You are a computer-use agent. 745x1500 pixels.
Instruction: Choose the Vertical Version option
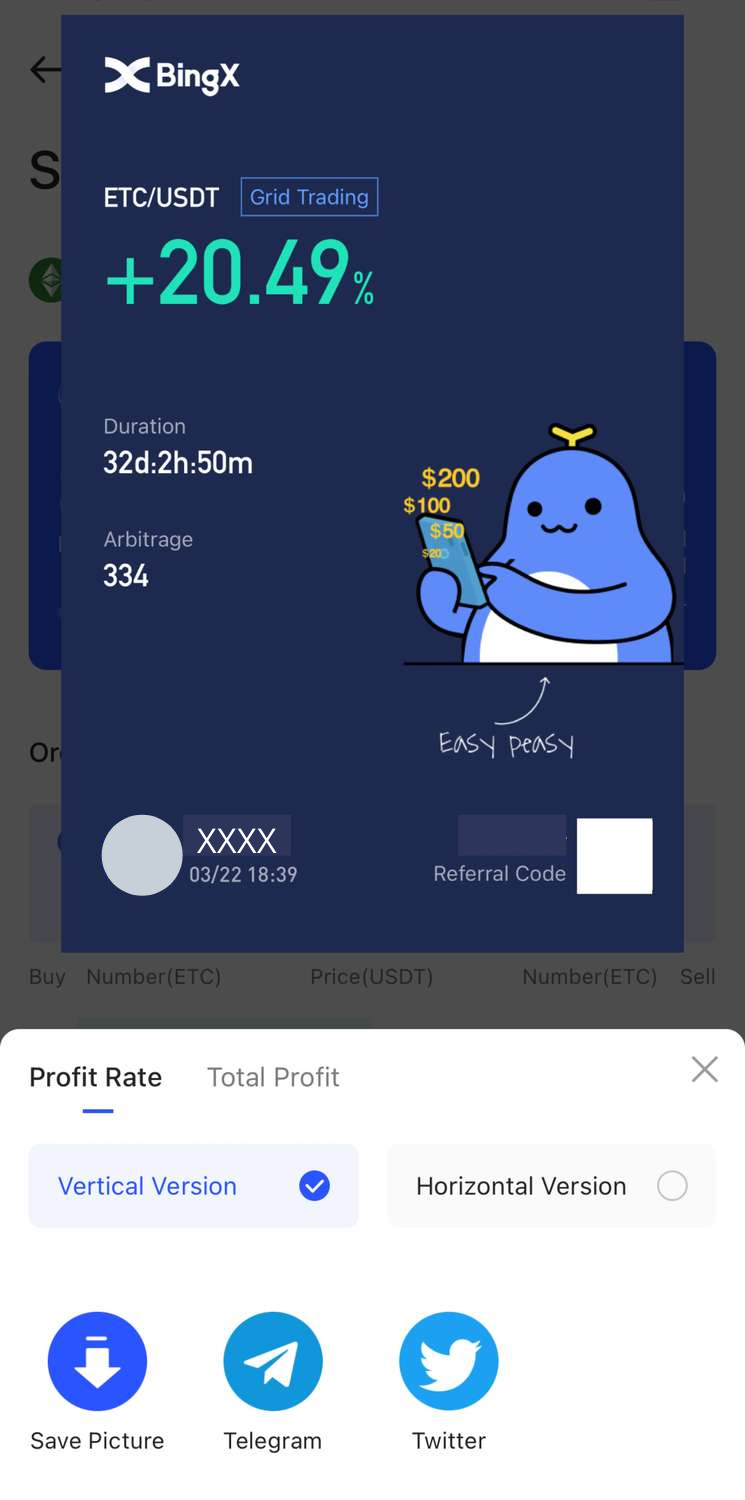pyautogui.click(x=193, y=1186)
